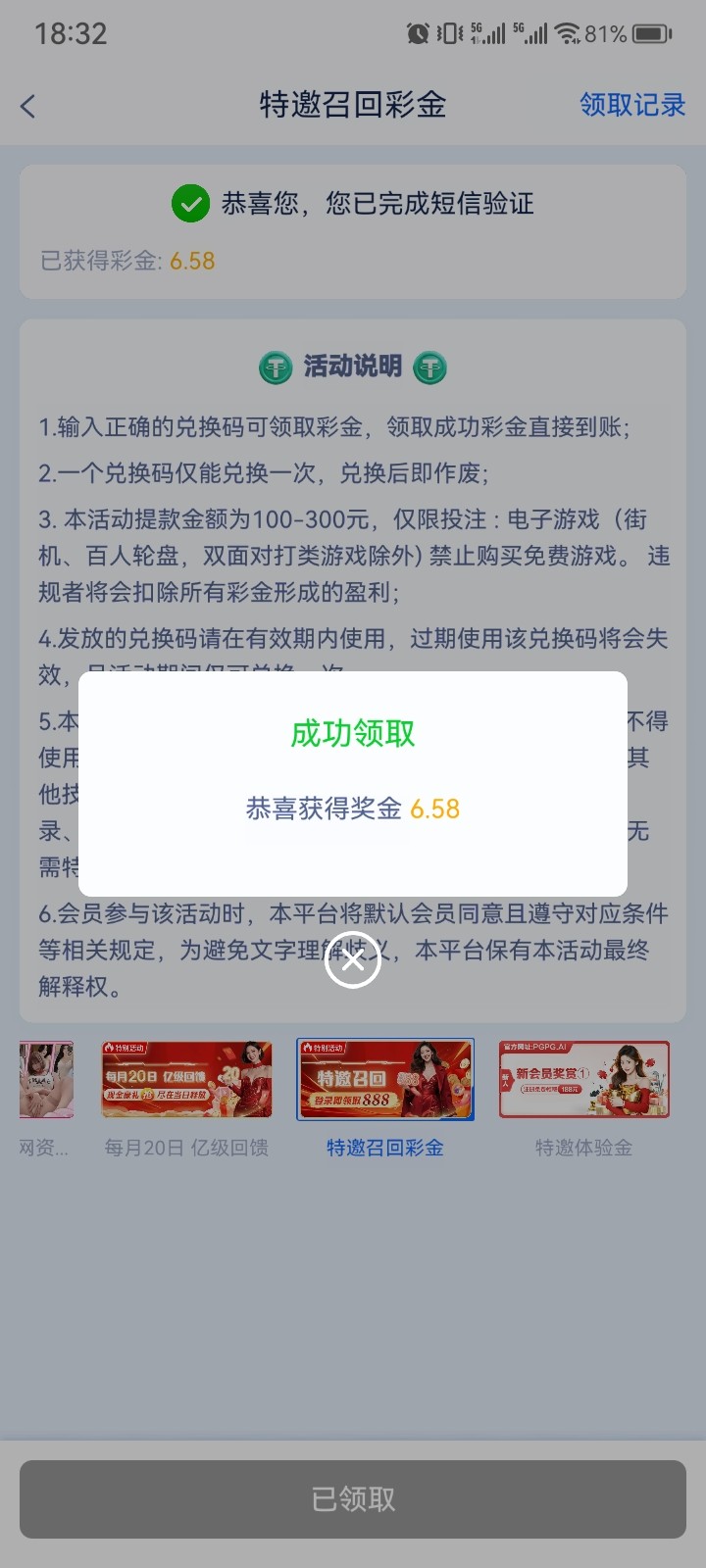Screen dimensions: 706x1568
Task: Close the 成功领取 popup dialog
Action: click(x=353, y=960)
